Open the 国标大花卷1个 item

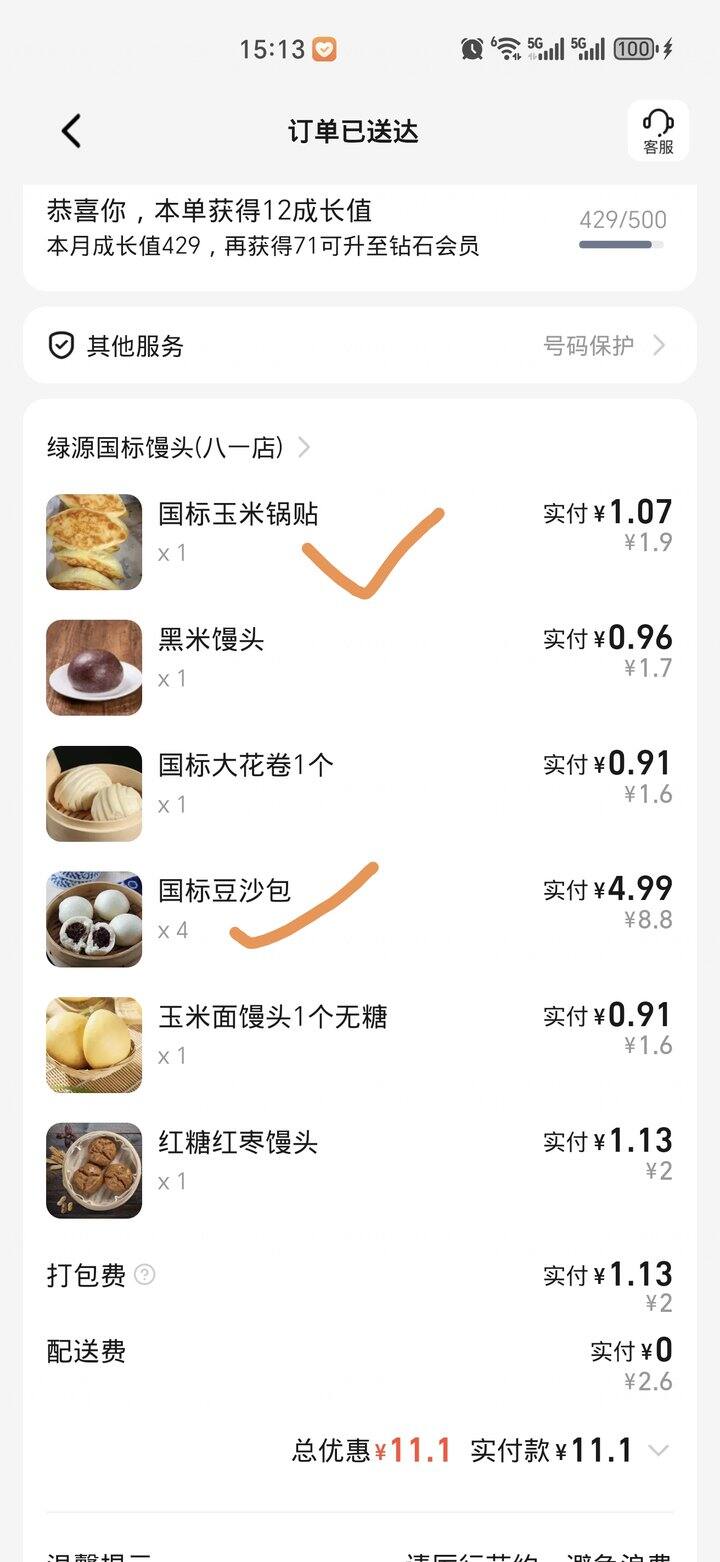(x=246, y=766)
